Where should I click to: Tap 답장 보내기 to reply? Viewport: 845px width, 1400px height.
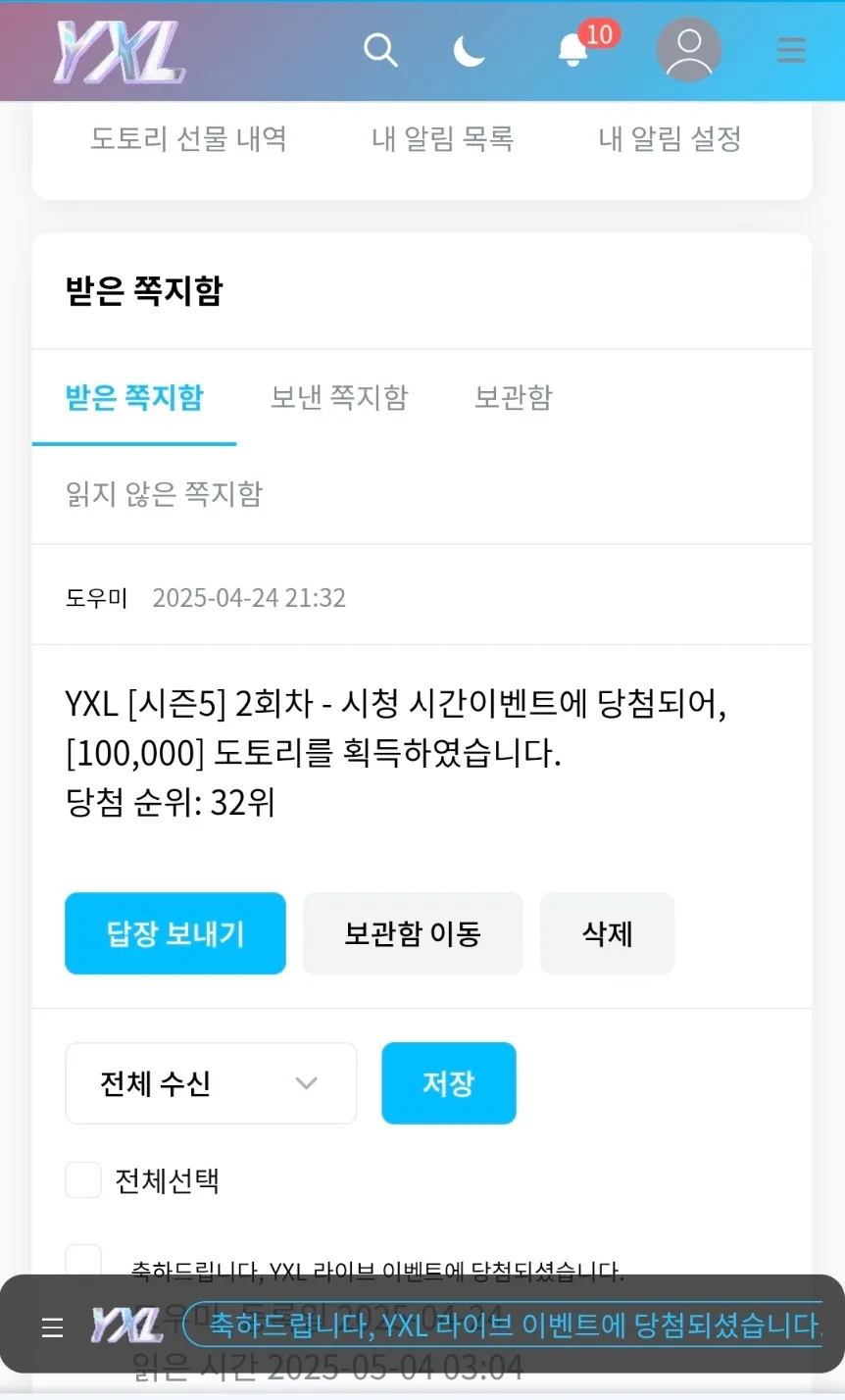(x=175, y=933)
